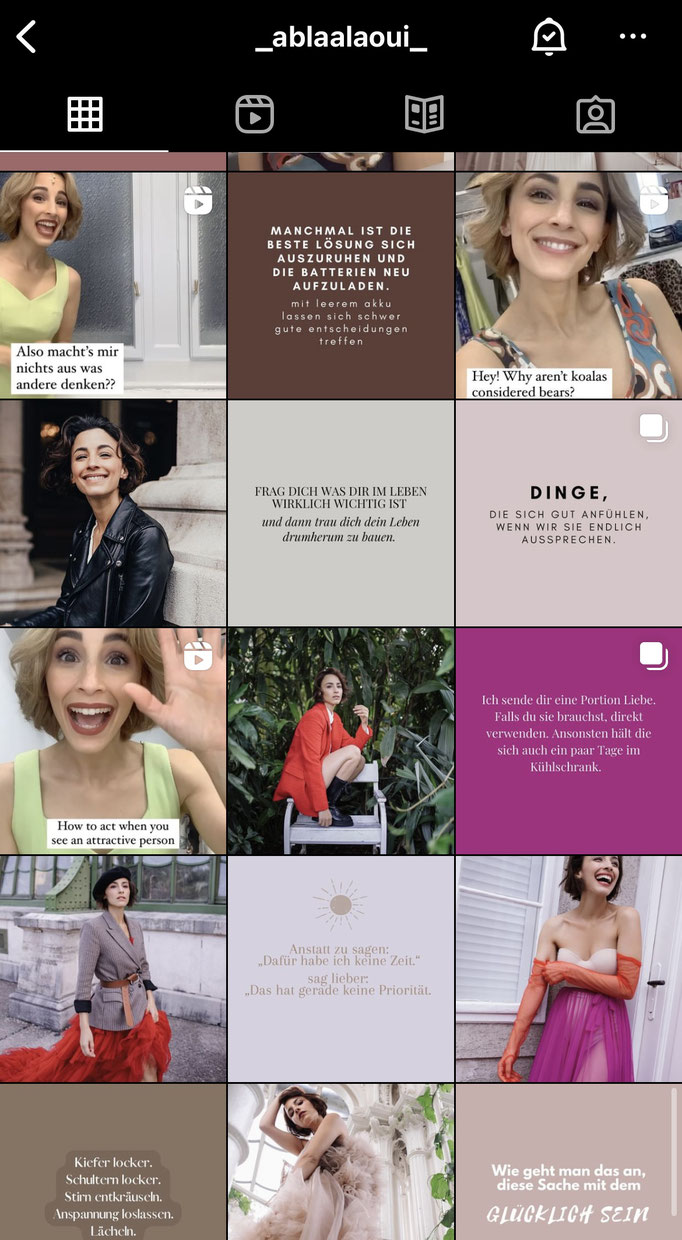This screenshot has width=682, height=1240.
Task: Open post 'Anstatt zu sagen'
Action: click(341, 969)
